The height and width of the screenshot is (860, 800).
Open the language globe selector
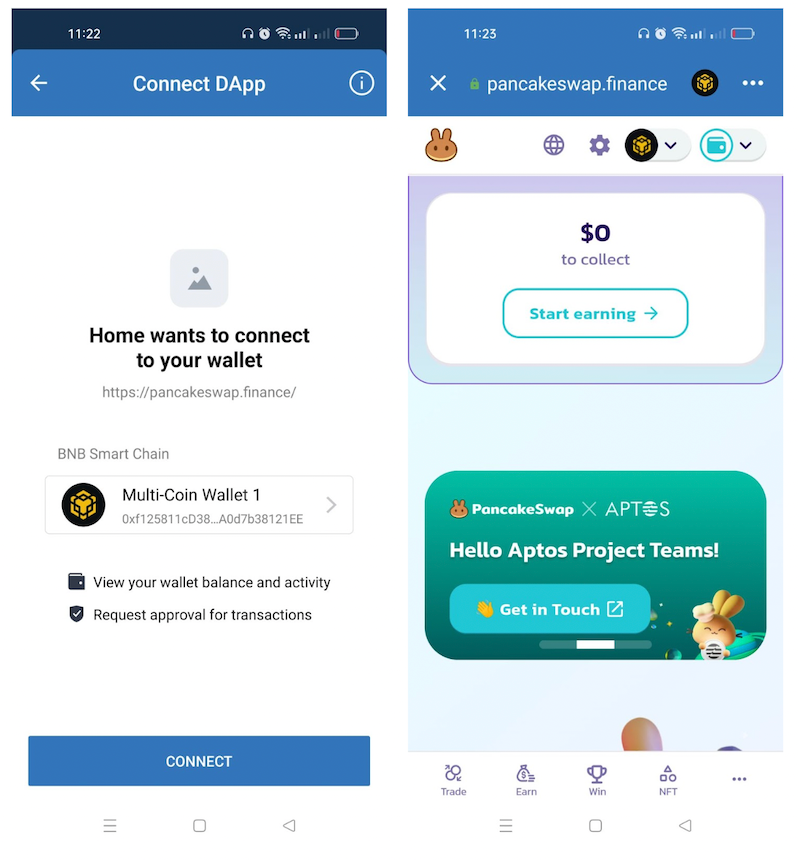coord(554,145)
